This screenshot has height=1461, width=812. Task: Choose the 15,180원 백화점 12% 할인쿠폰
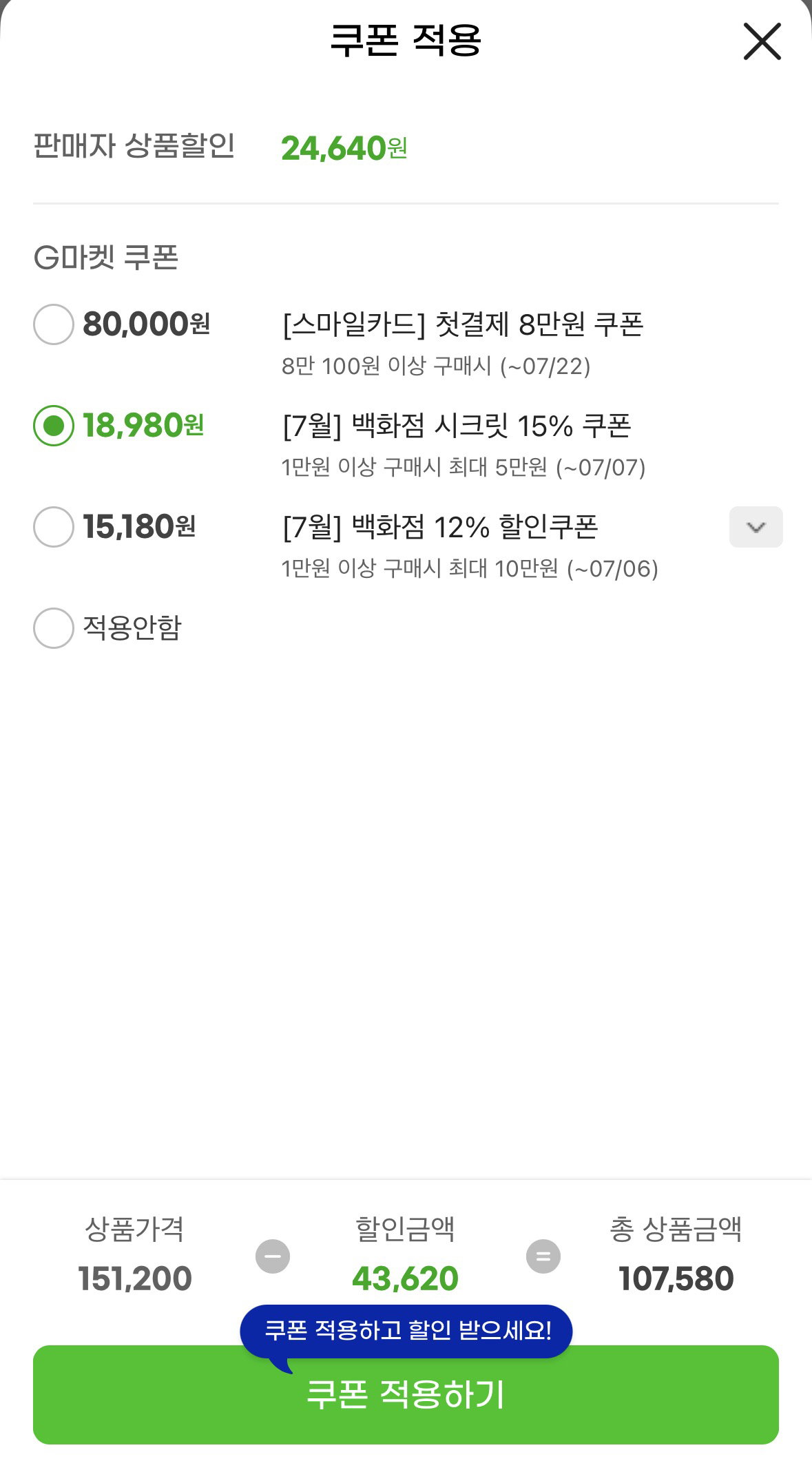coord(54,527)
